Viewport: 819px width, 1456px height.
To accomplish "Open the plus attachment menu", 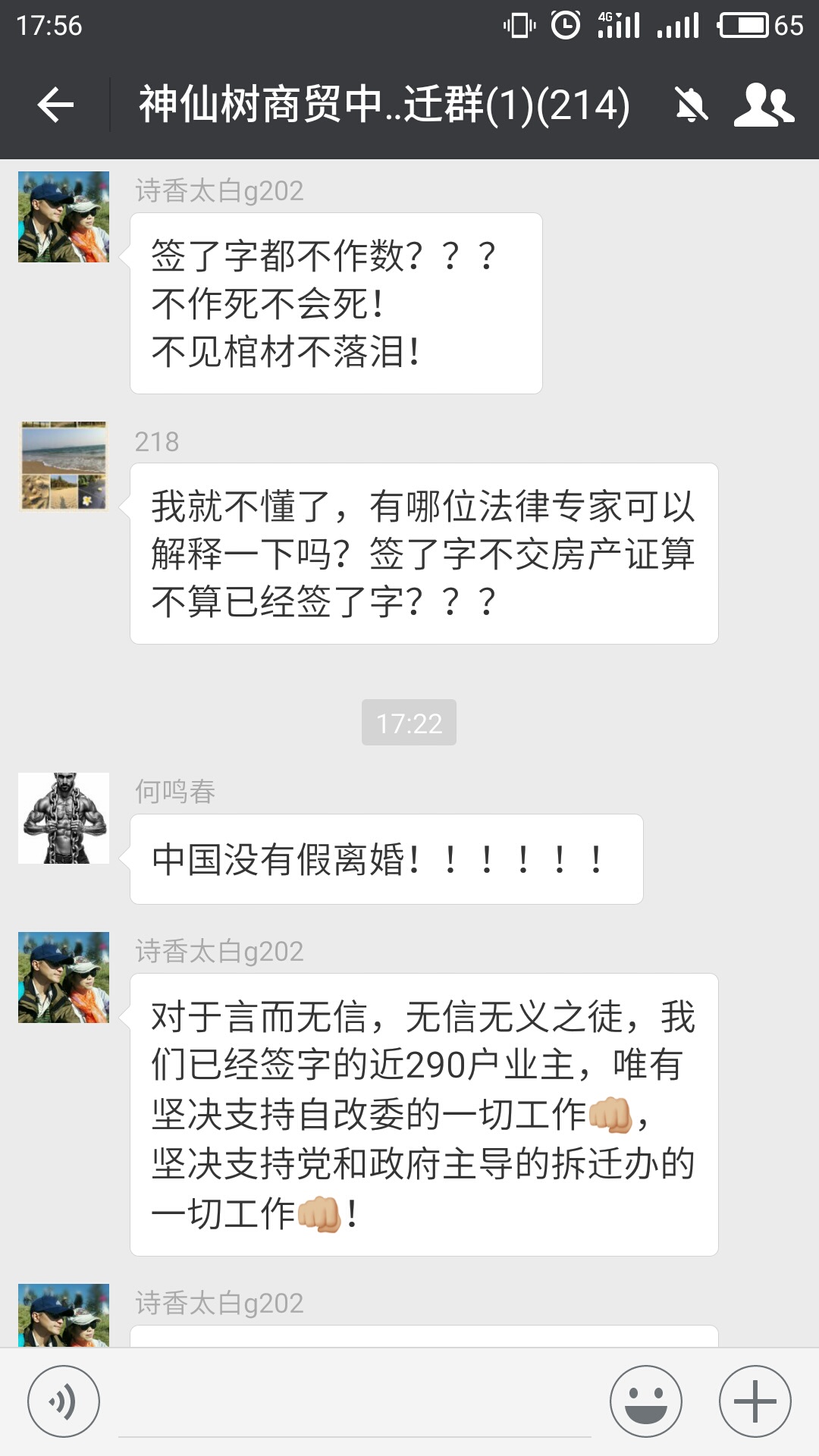I will point(755,1401).
